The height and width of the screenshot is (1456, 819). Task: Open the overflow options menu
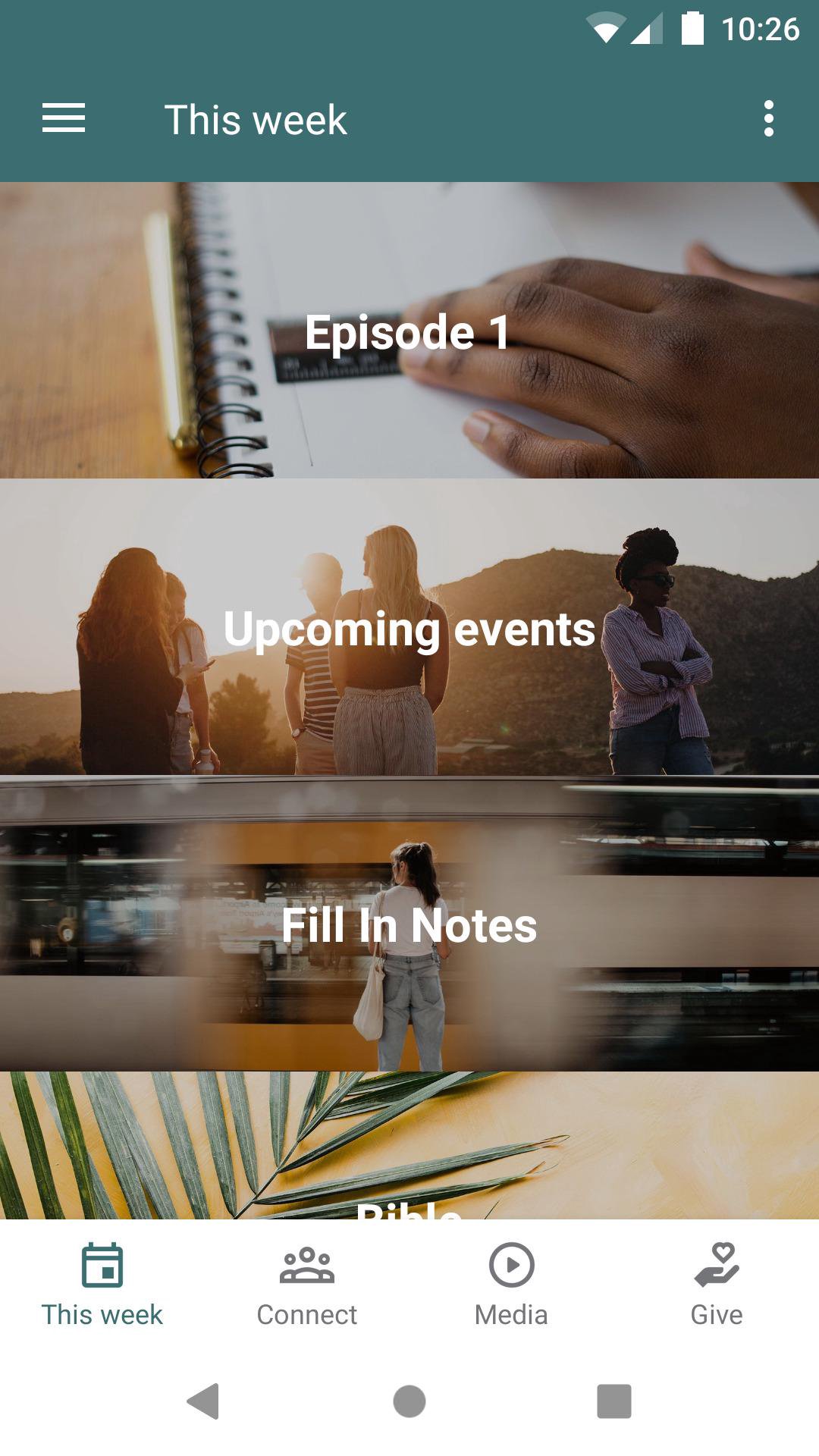coord(768,119)
